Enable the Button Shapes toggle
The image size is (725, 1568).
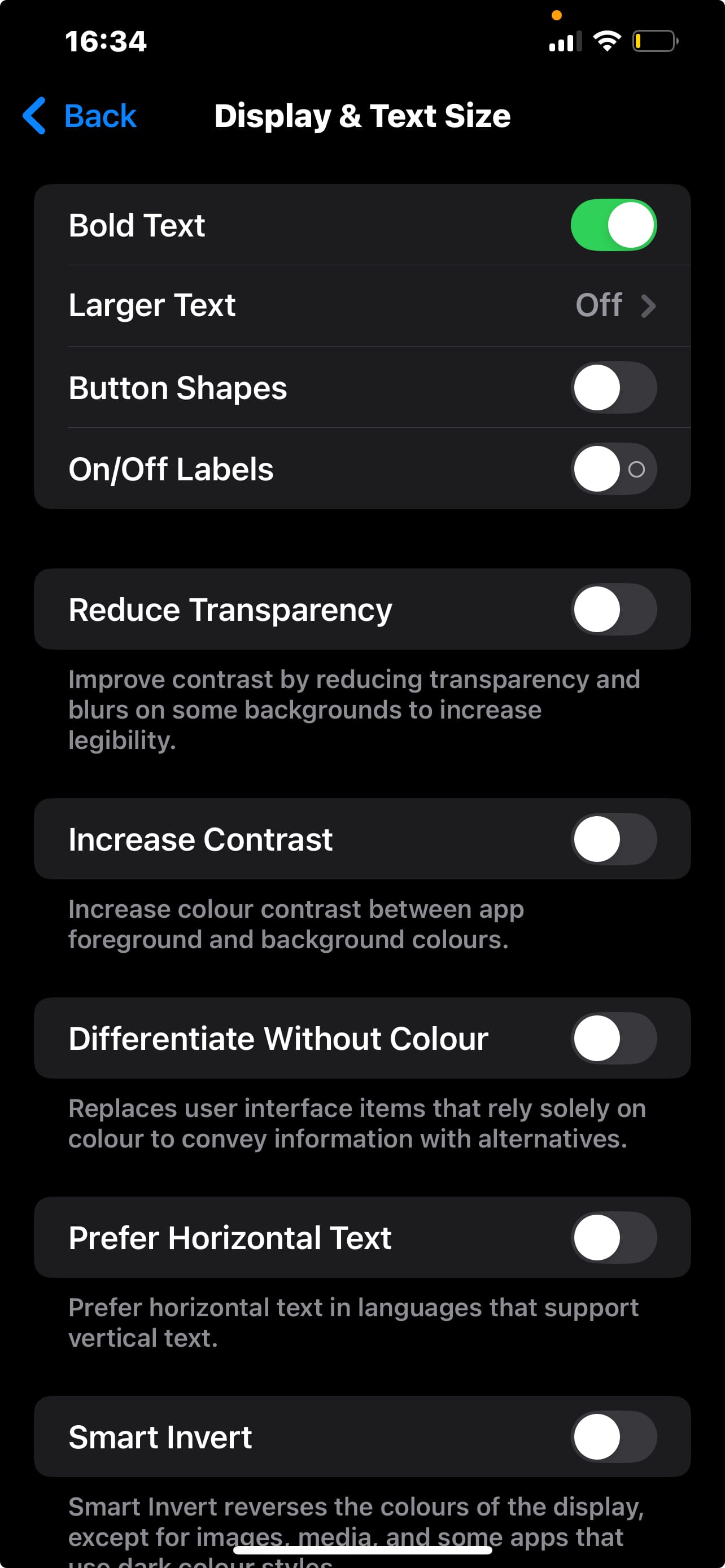tap(613, 388)
